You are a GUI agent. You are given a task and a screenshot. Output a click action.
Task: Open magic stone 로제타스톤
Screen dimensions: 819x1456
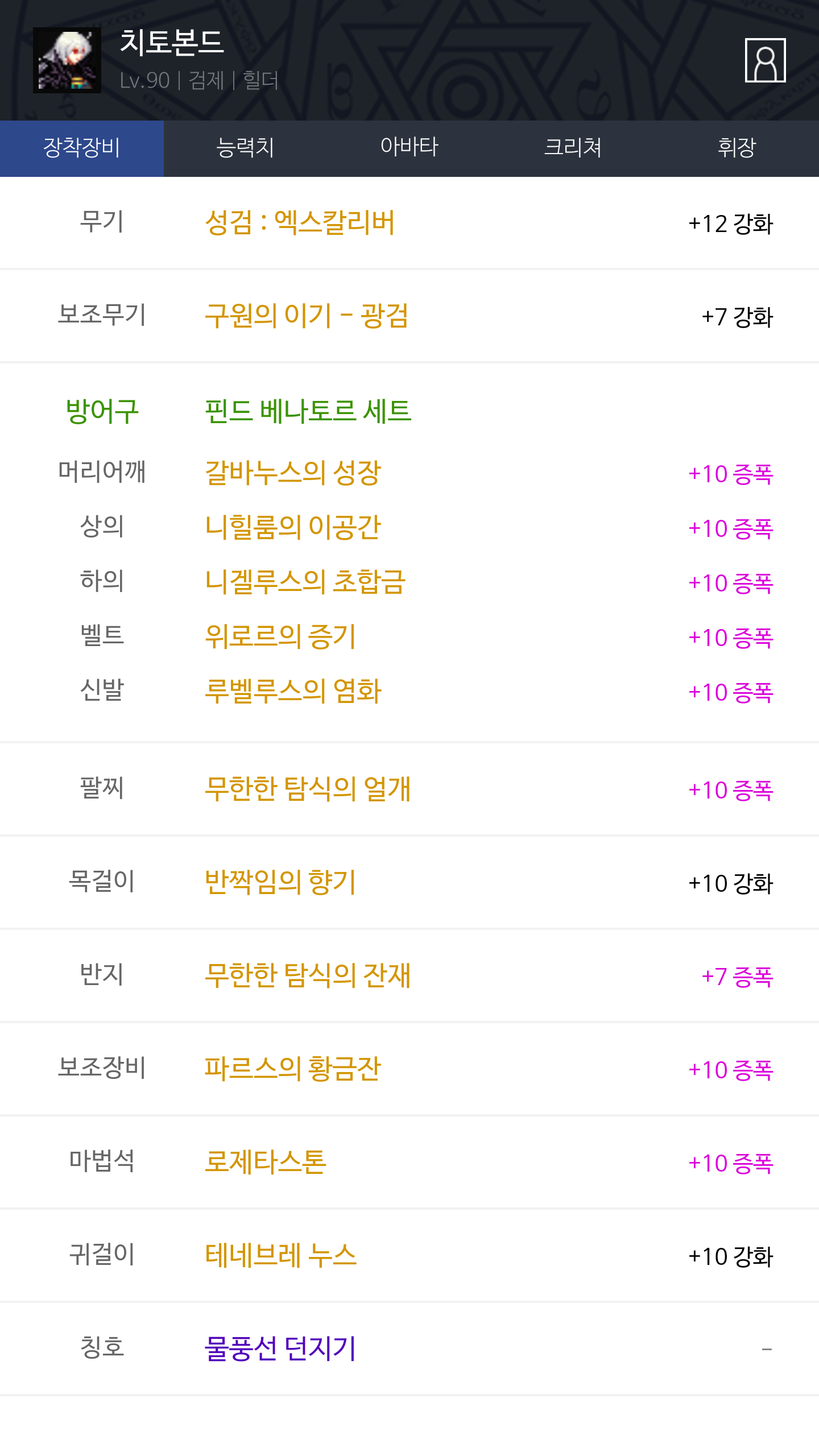(266, 1162)
